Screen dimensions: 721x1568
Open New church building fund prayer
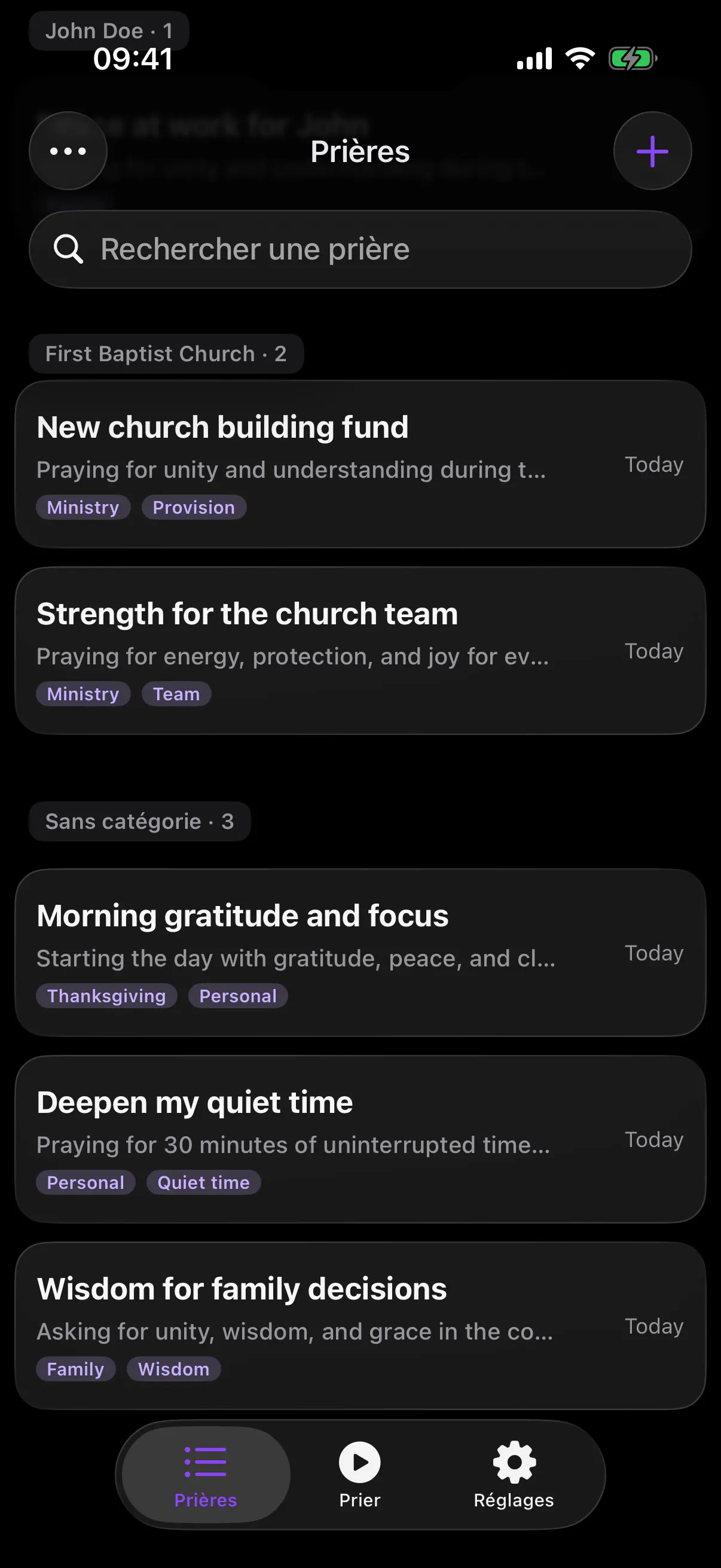pyautogui.click(x=360, y=464)
